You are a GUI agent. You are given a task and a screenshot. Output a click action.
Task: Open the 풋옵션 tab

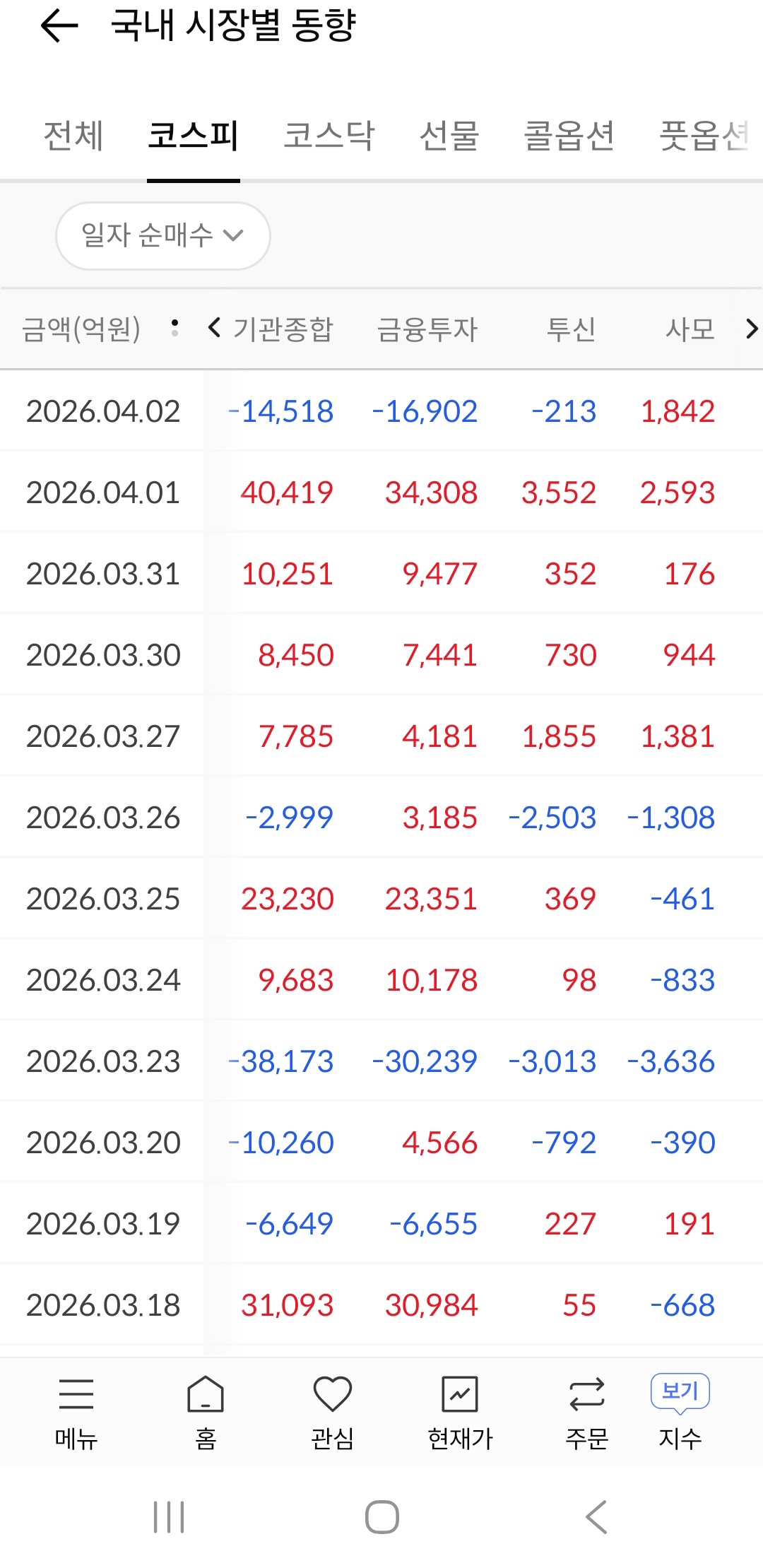pos(703,135)
